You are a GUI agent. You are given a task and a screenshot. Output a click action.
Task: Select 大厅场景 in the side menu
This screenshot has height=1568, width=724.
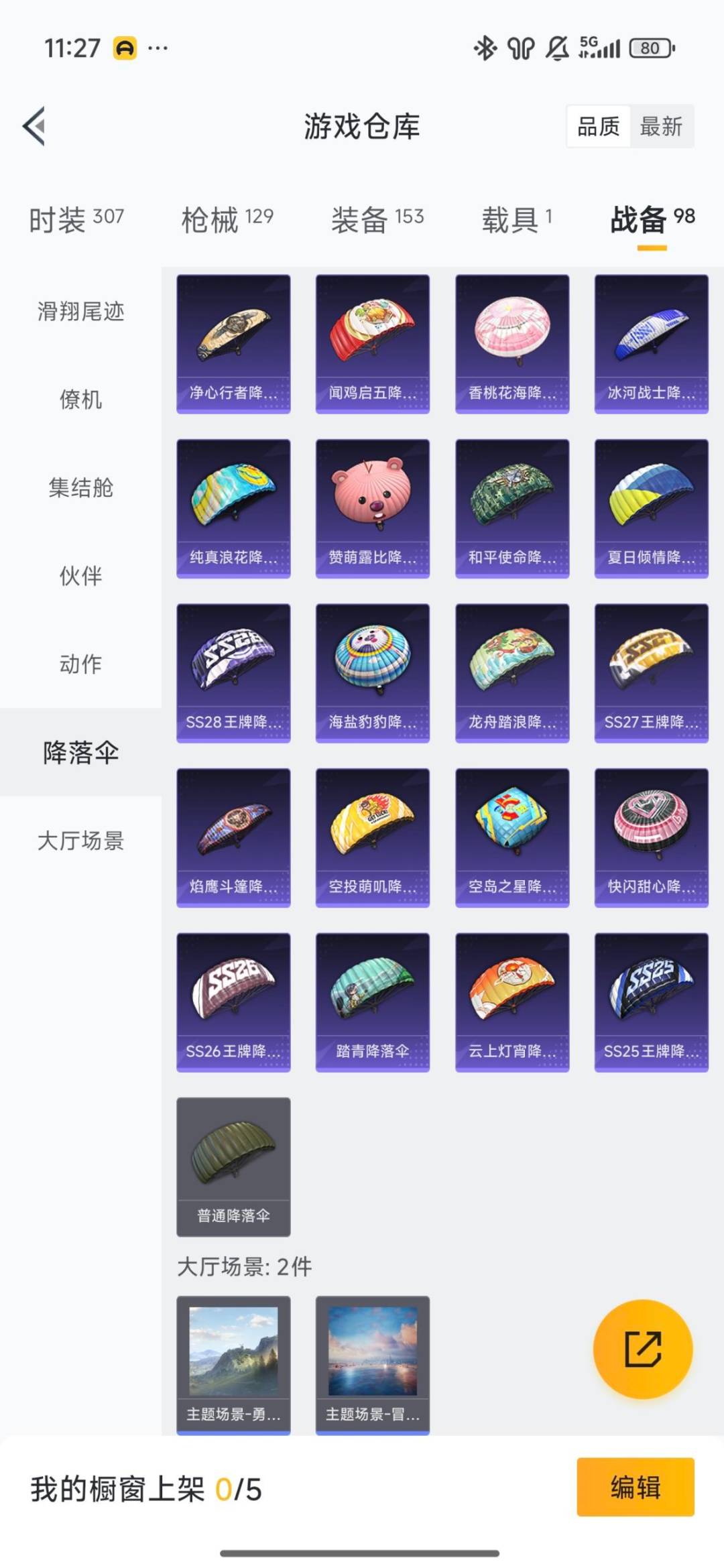click(80, 840)
